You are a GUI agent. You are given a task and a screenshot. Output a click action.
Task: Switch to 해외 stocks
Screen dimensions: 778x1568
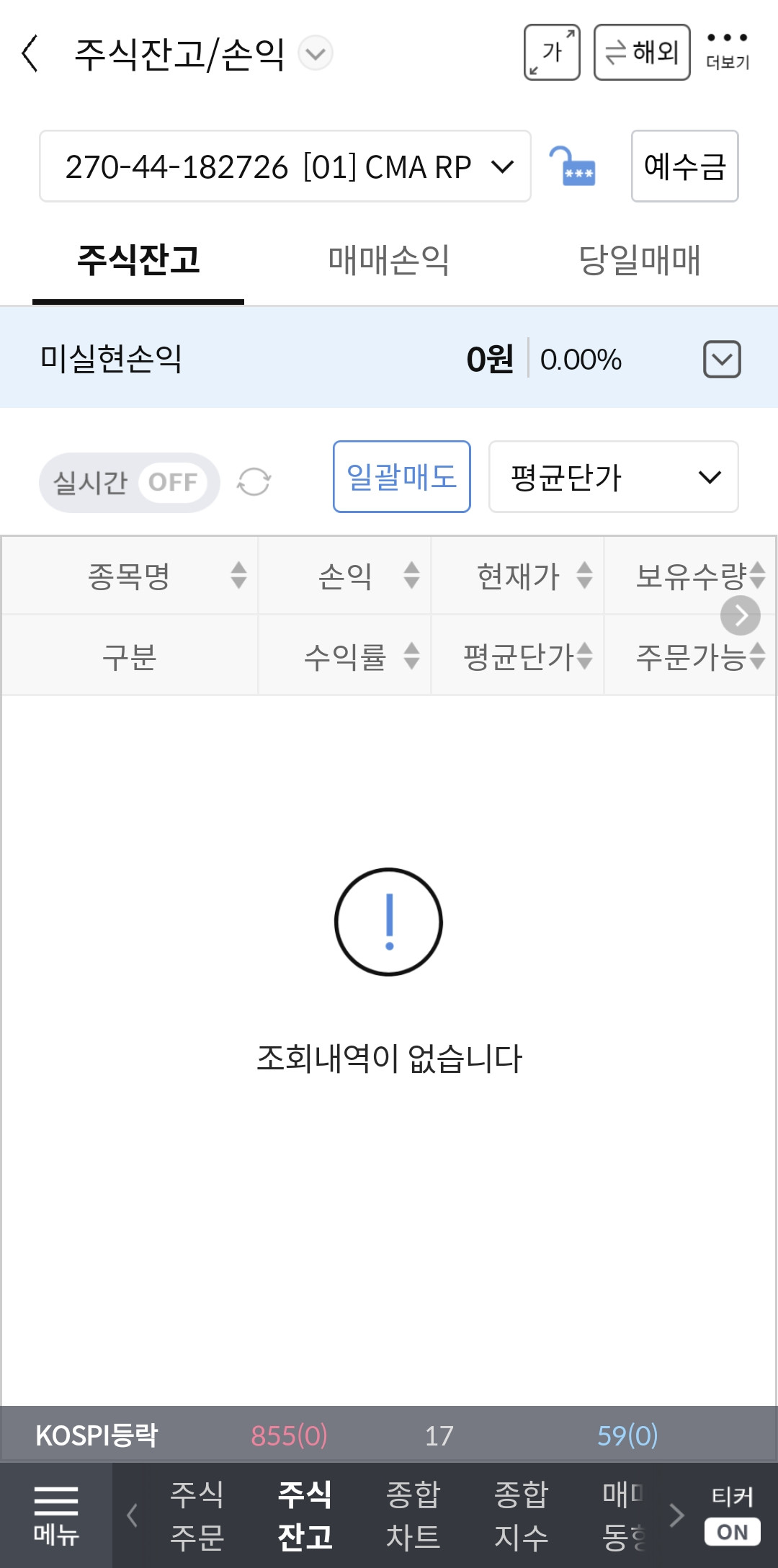pos(642,52)
